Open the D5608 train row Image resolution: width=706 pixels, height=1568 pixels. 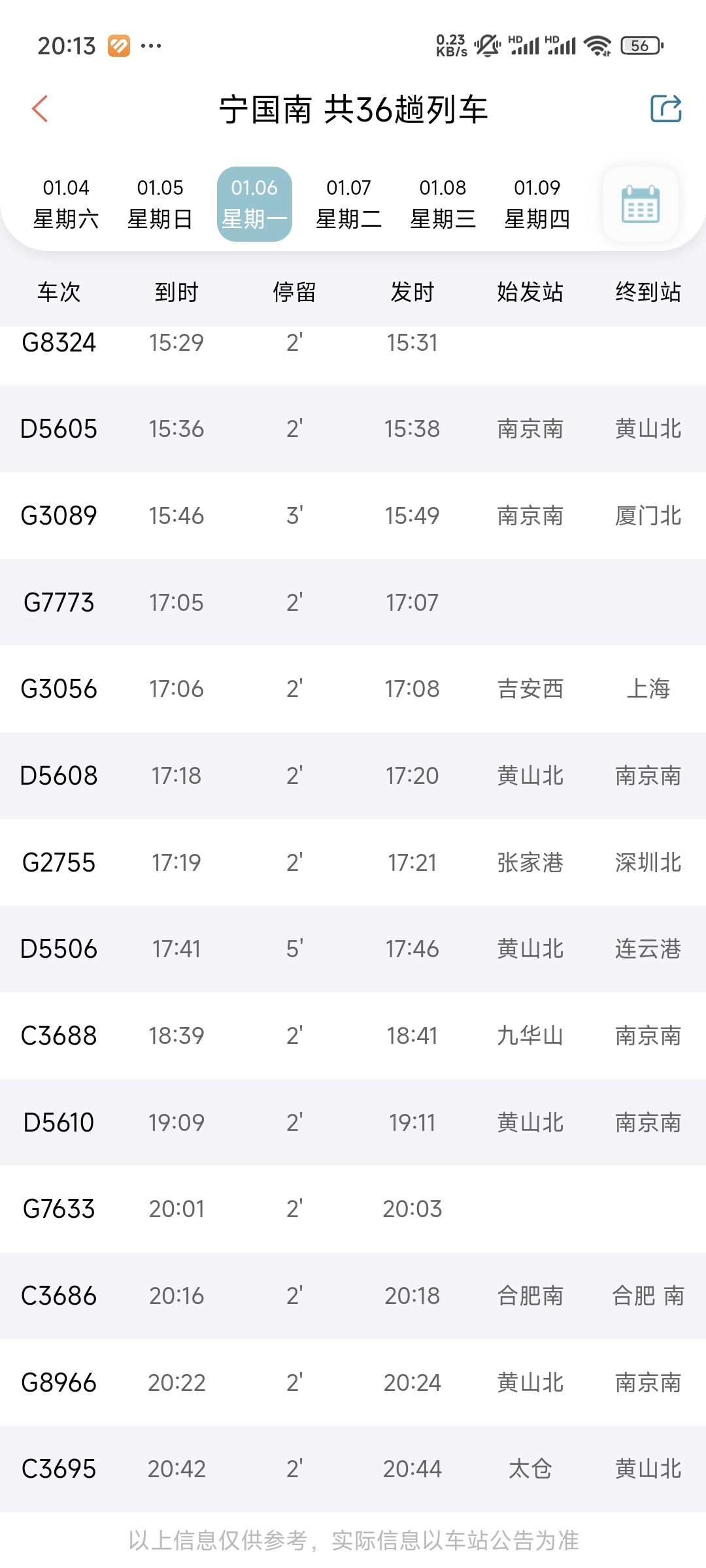point(353,776)
